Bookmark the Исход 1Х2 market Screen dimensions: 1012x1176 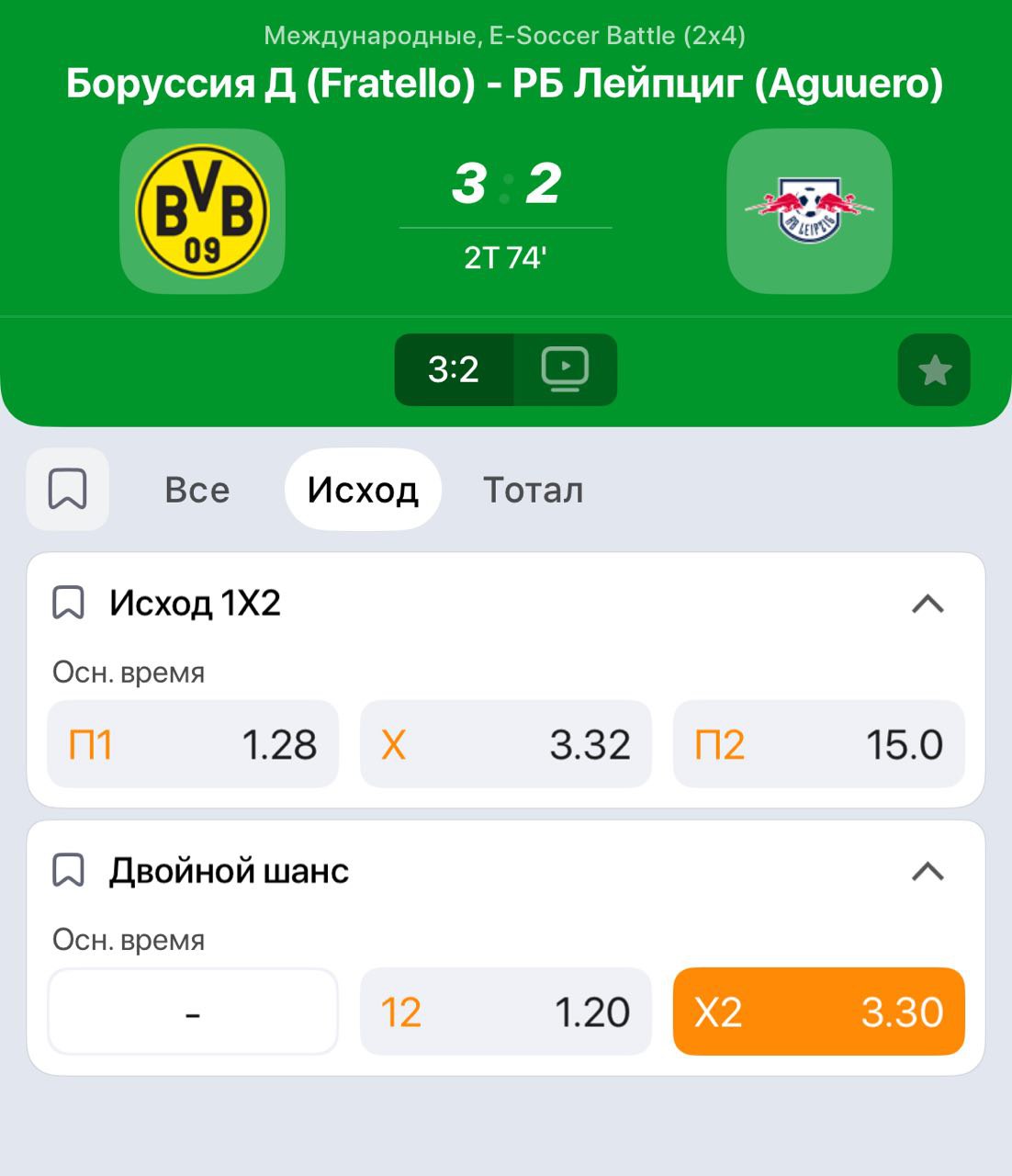pyautogui.click(x=69, y=604)
